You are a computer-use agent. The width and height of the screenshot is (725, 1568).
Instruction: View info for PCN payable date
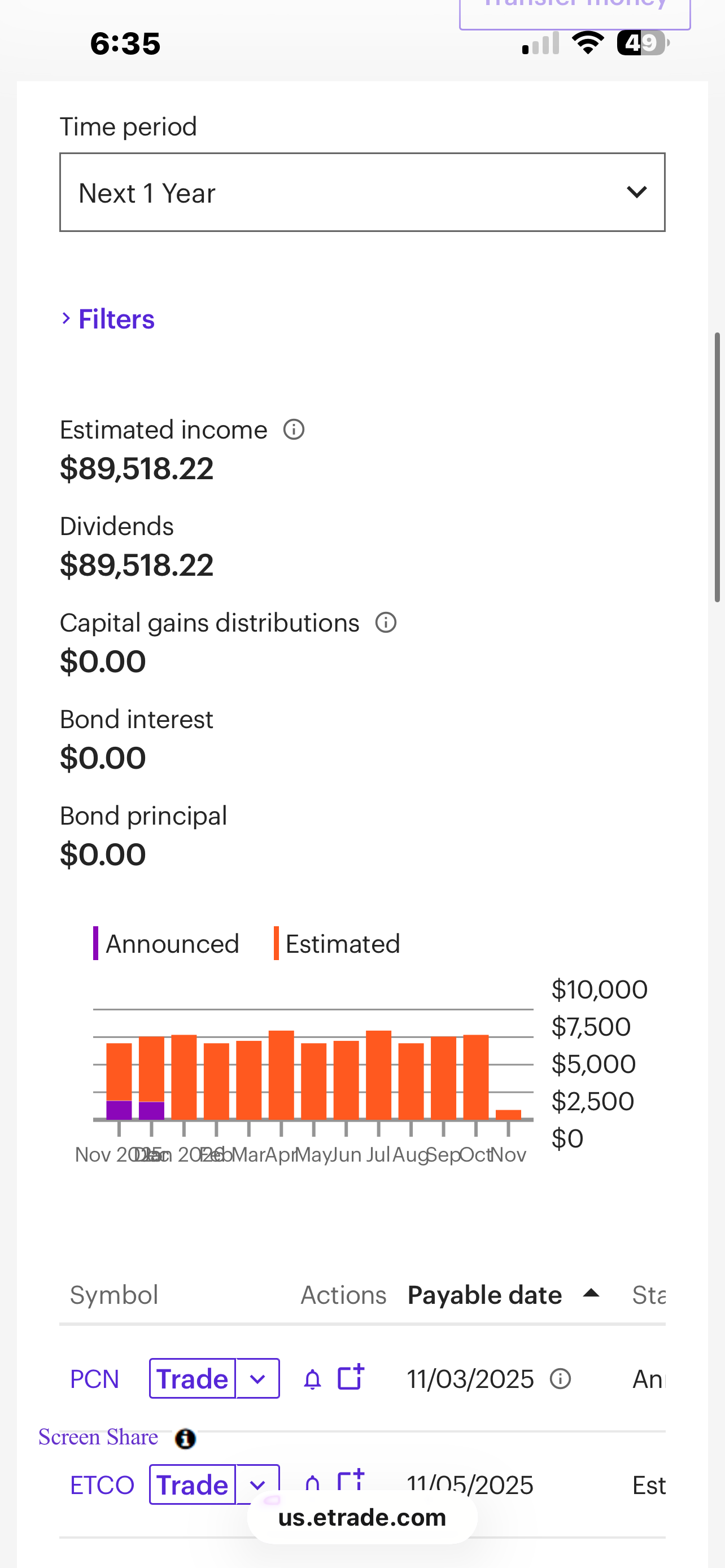tap(560, 1379)
